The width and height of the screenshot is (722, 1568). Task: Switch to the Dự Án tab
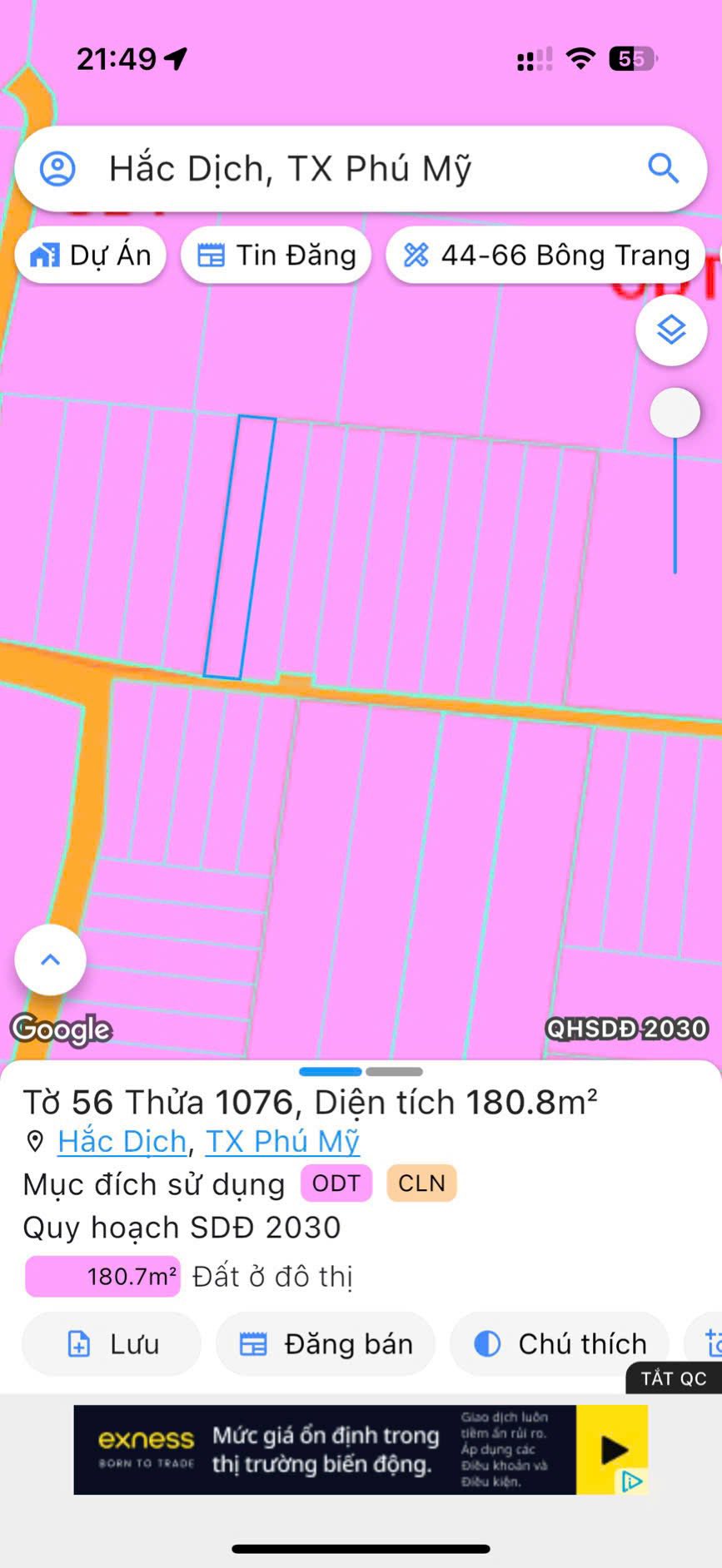click(x=90, y=255)
